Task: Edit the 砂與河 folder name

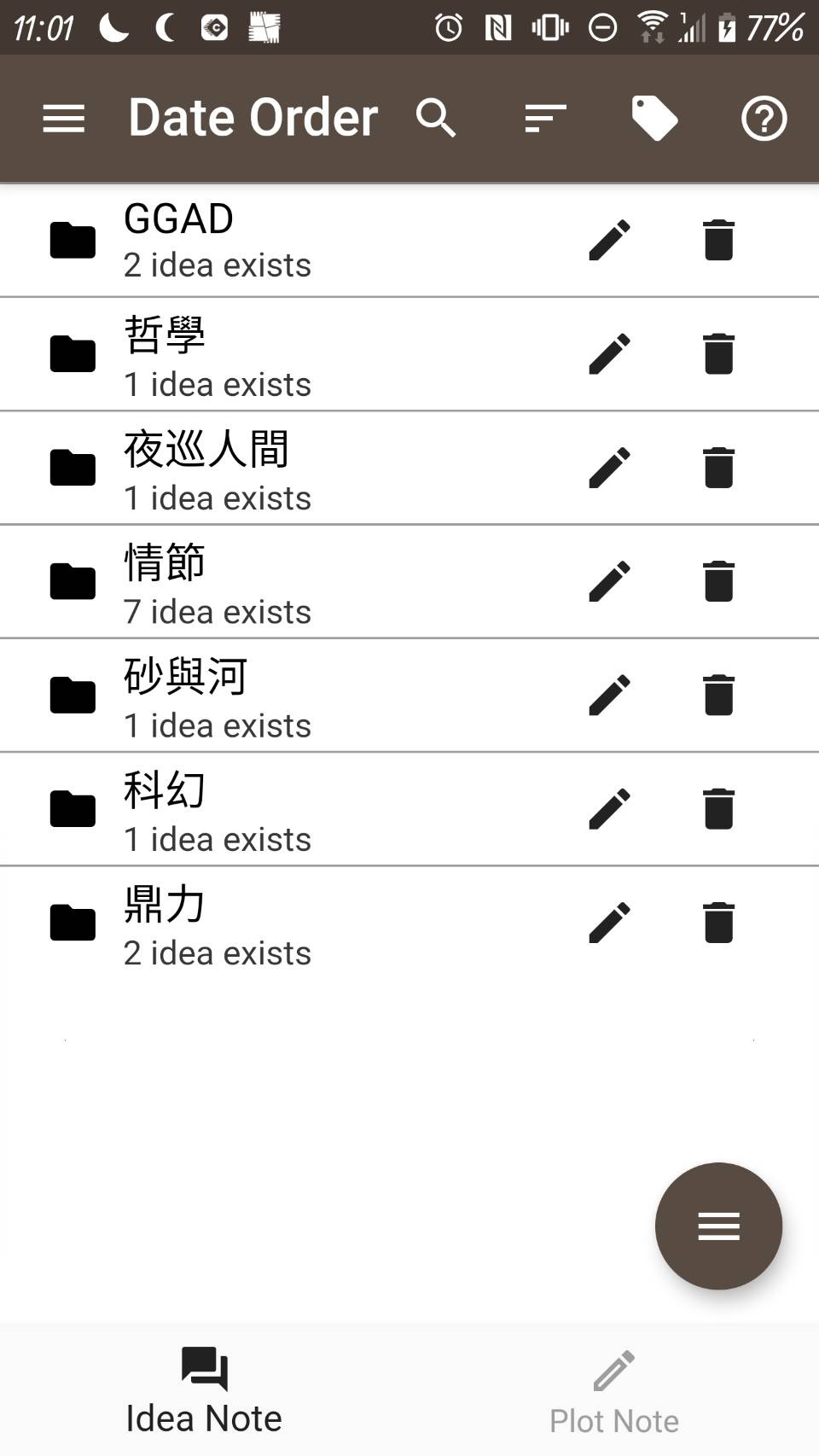Action: pos(610,696)
